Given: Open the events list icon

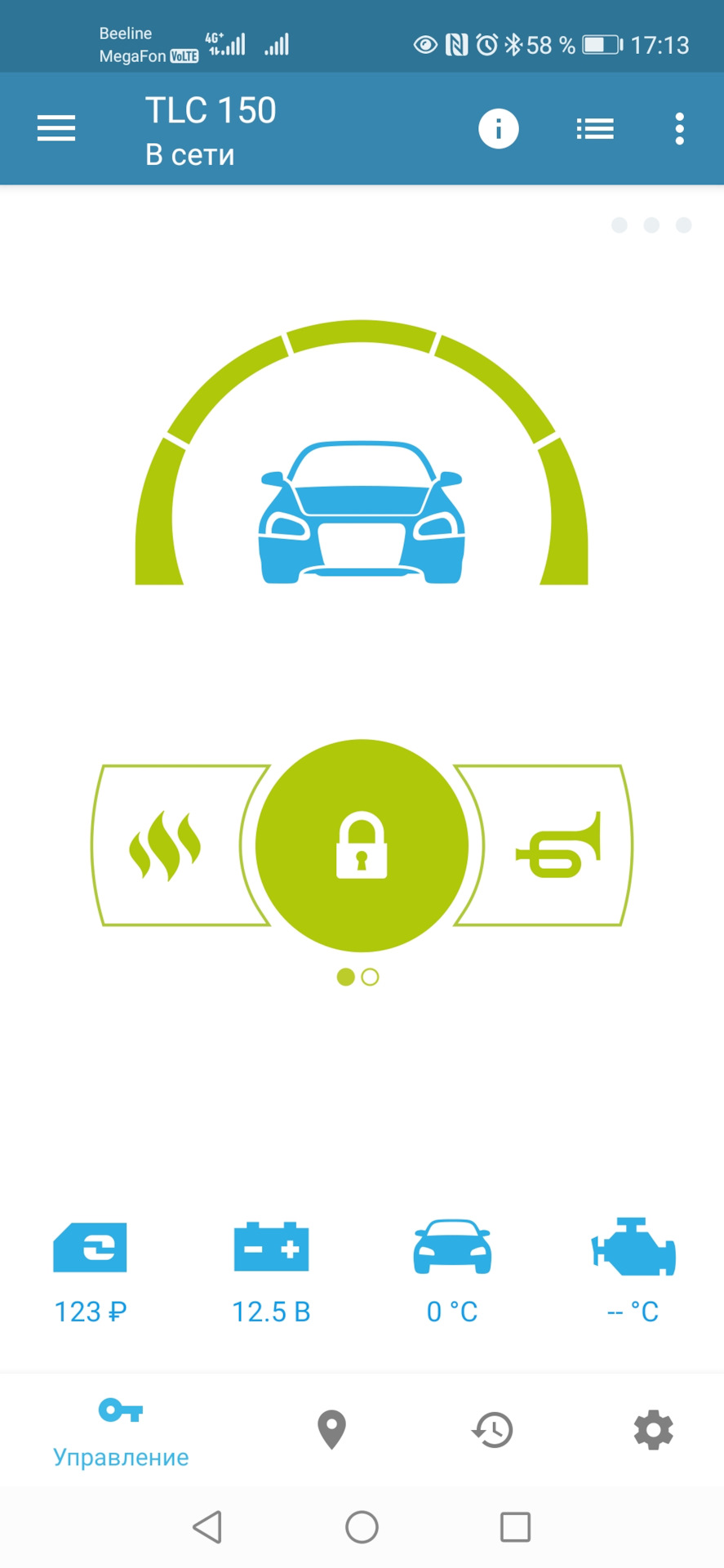Looking at the screenshot, I should 595,129.
